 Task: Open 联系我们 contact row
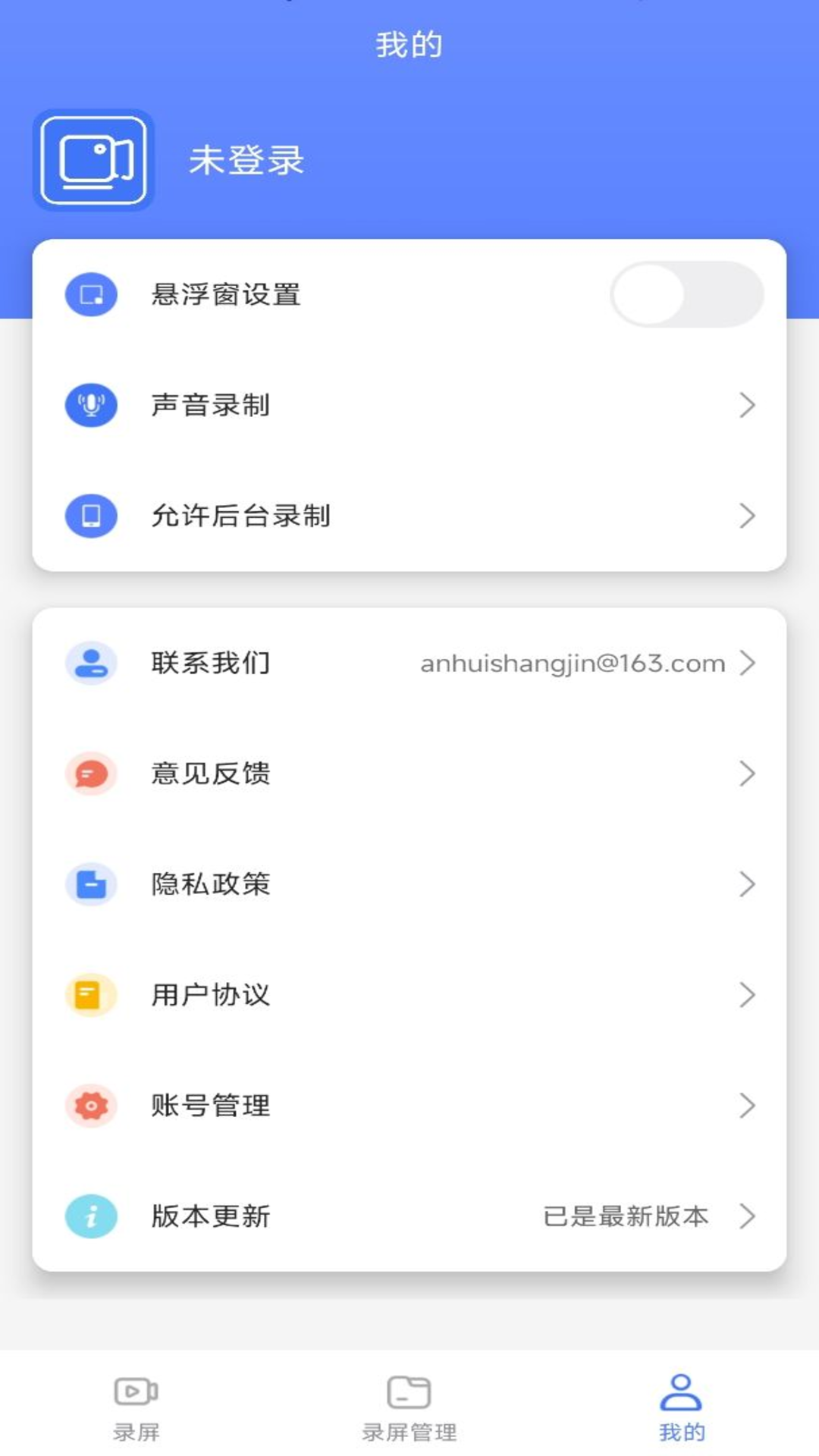pyautogui.click(x=409, y=663)
